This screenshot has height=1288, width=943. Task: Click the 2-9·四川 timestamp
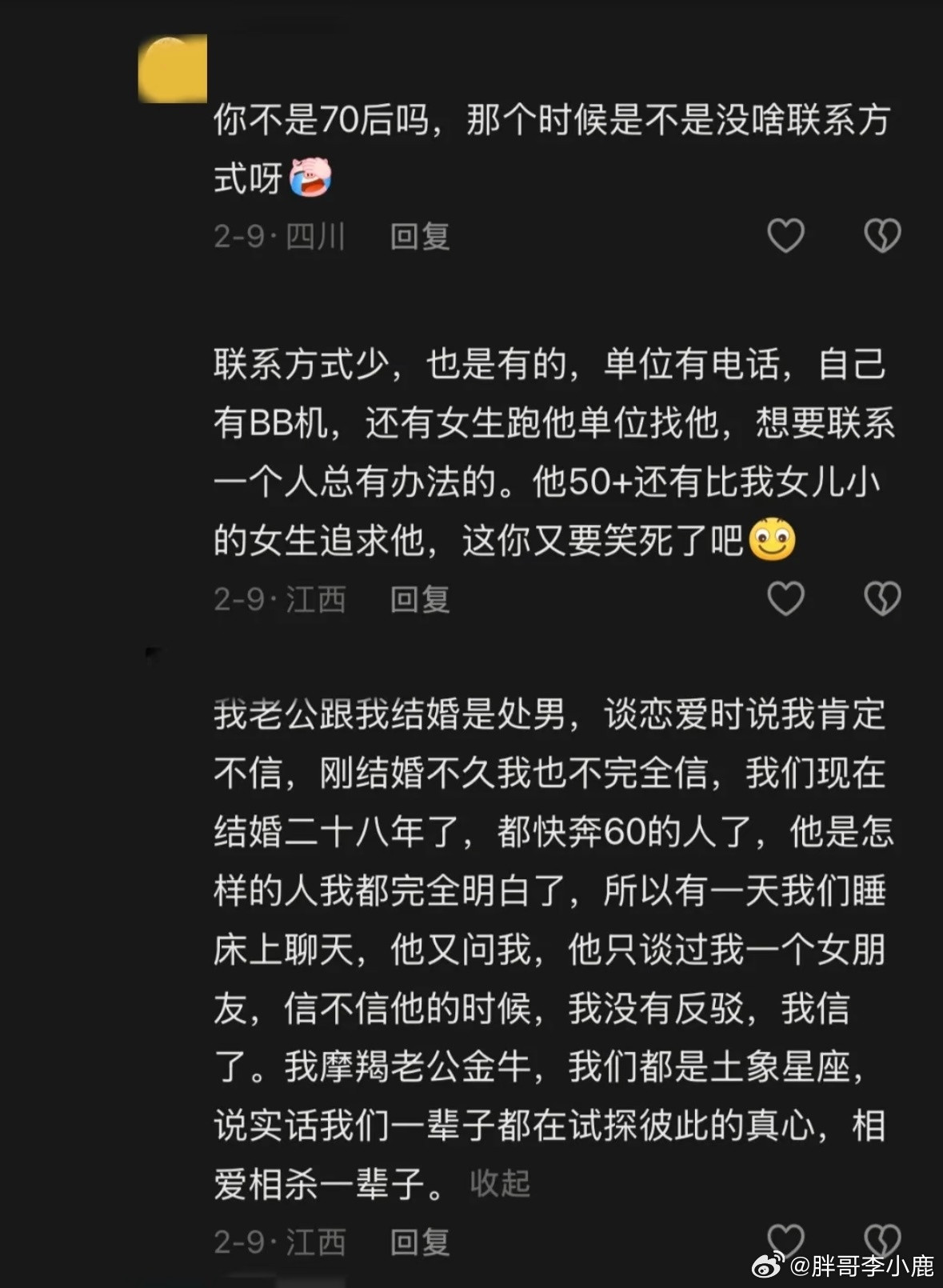point(280,235)
